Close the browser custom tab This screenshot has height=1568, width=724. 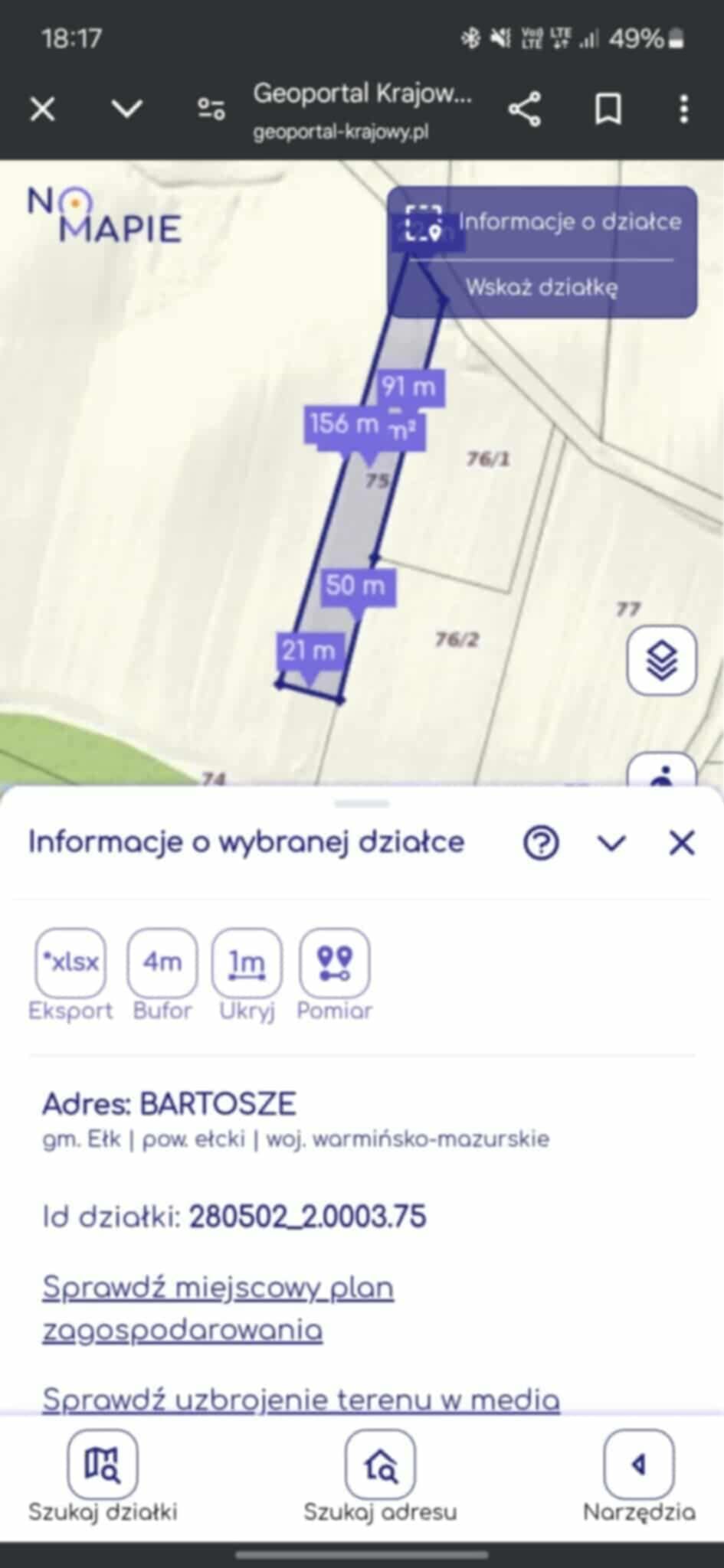coord(43,109)
